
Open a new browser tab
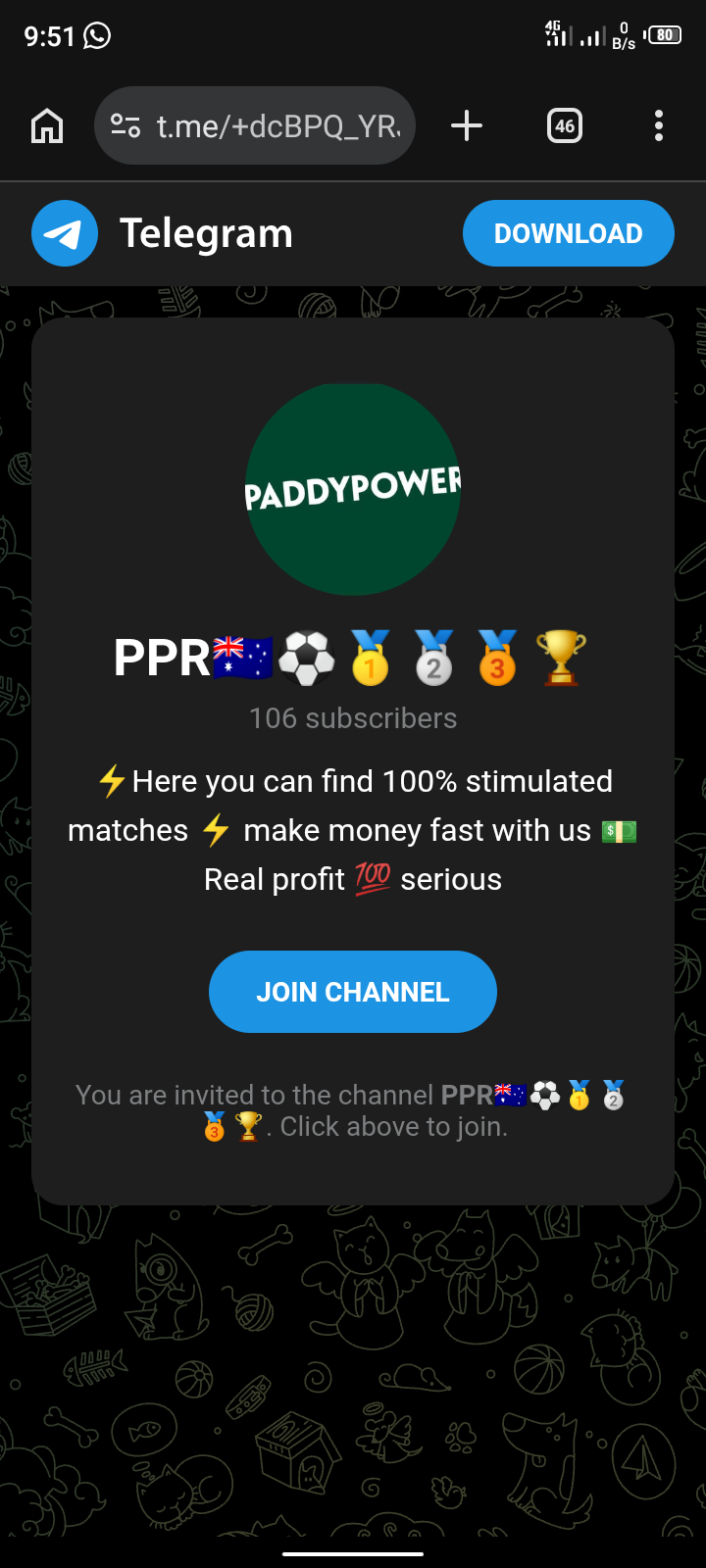(467, 125)
